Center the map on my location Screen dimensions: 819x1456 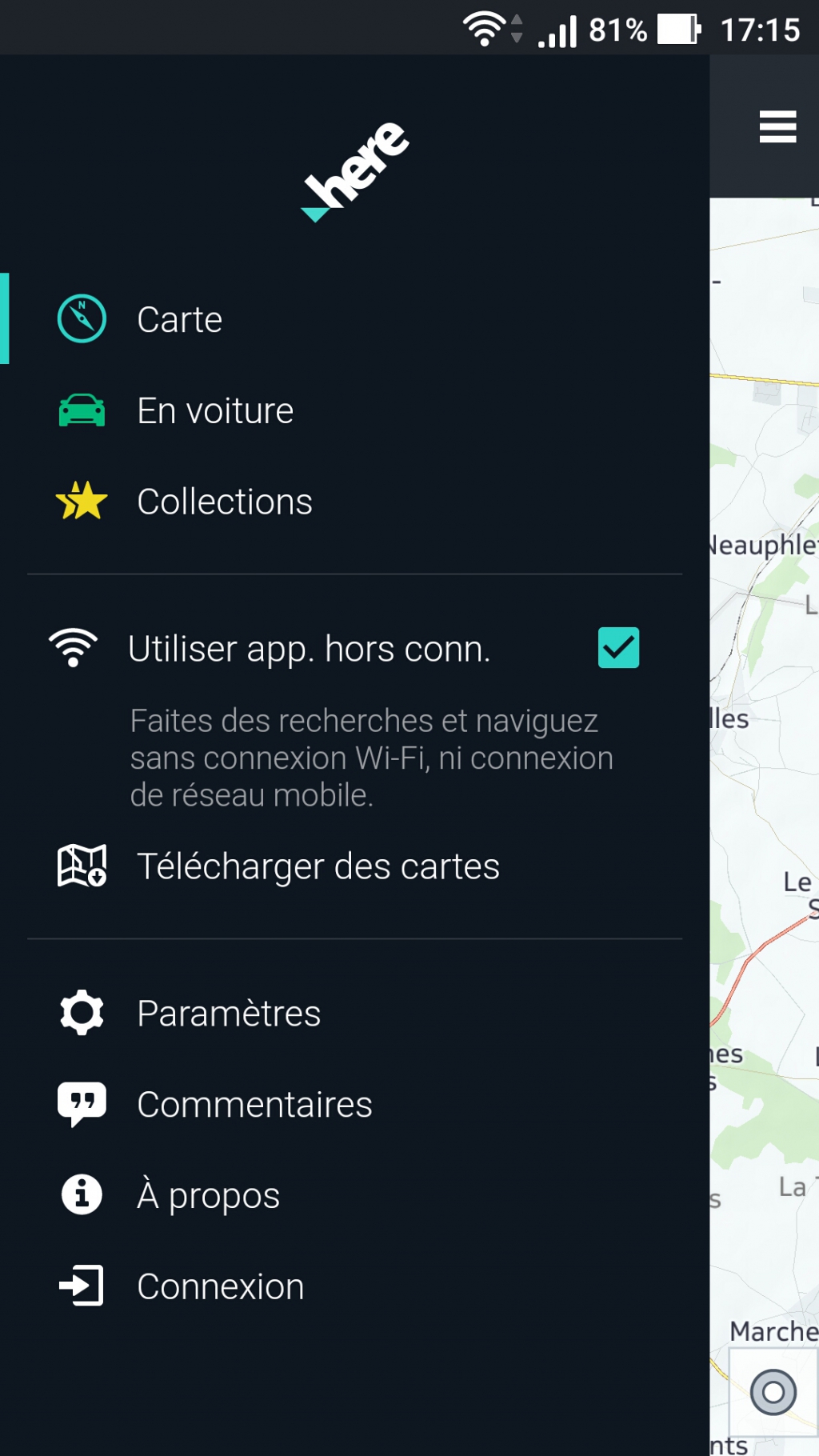tap(773, 1392)
